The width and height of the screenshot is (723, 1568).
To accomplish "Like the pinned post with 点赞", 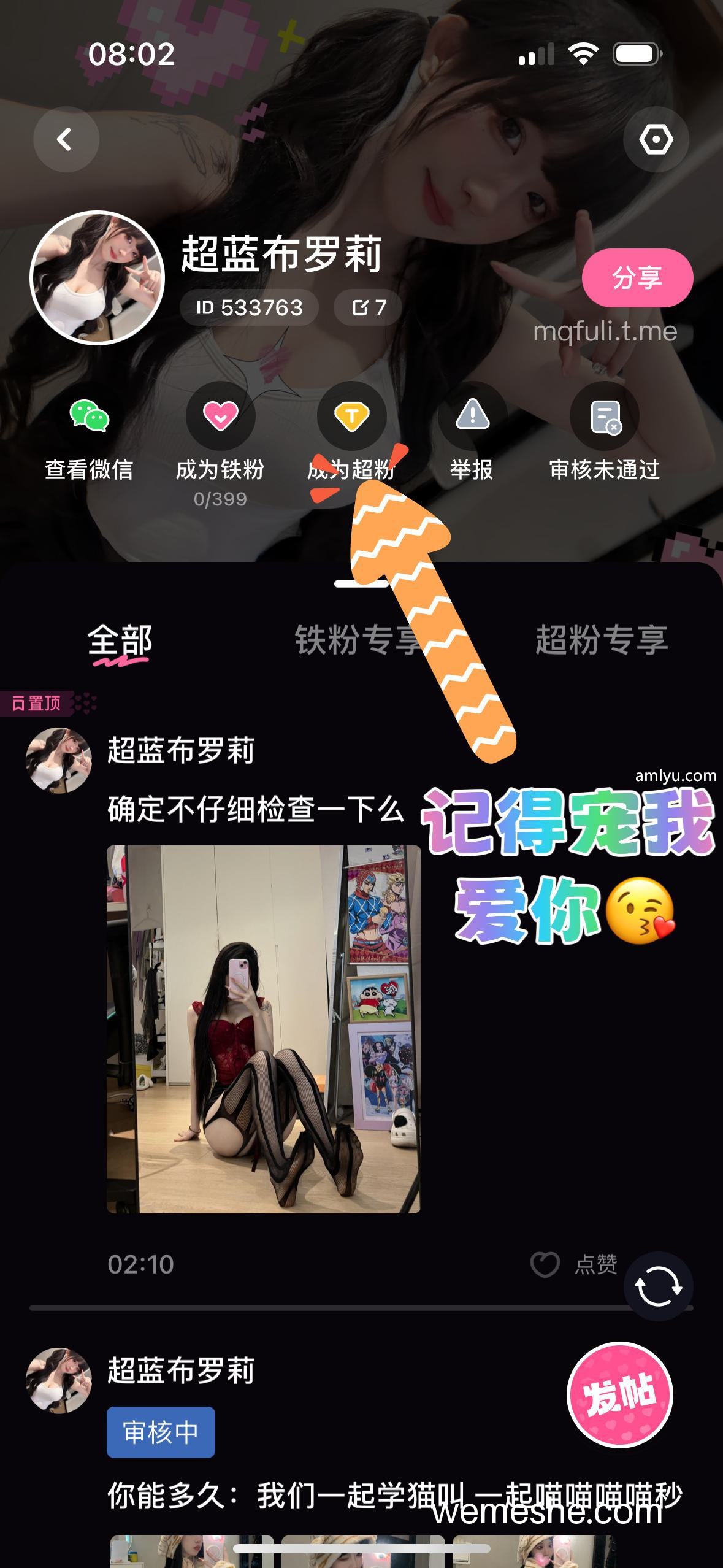I will [x=574, y=1264].
